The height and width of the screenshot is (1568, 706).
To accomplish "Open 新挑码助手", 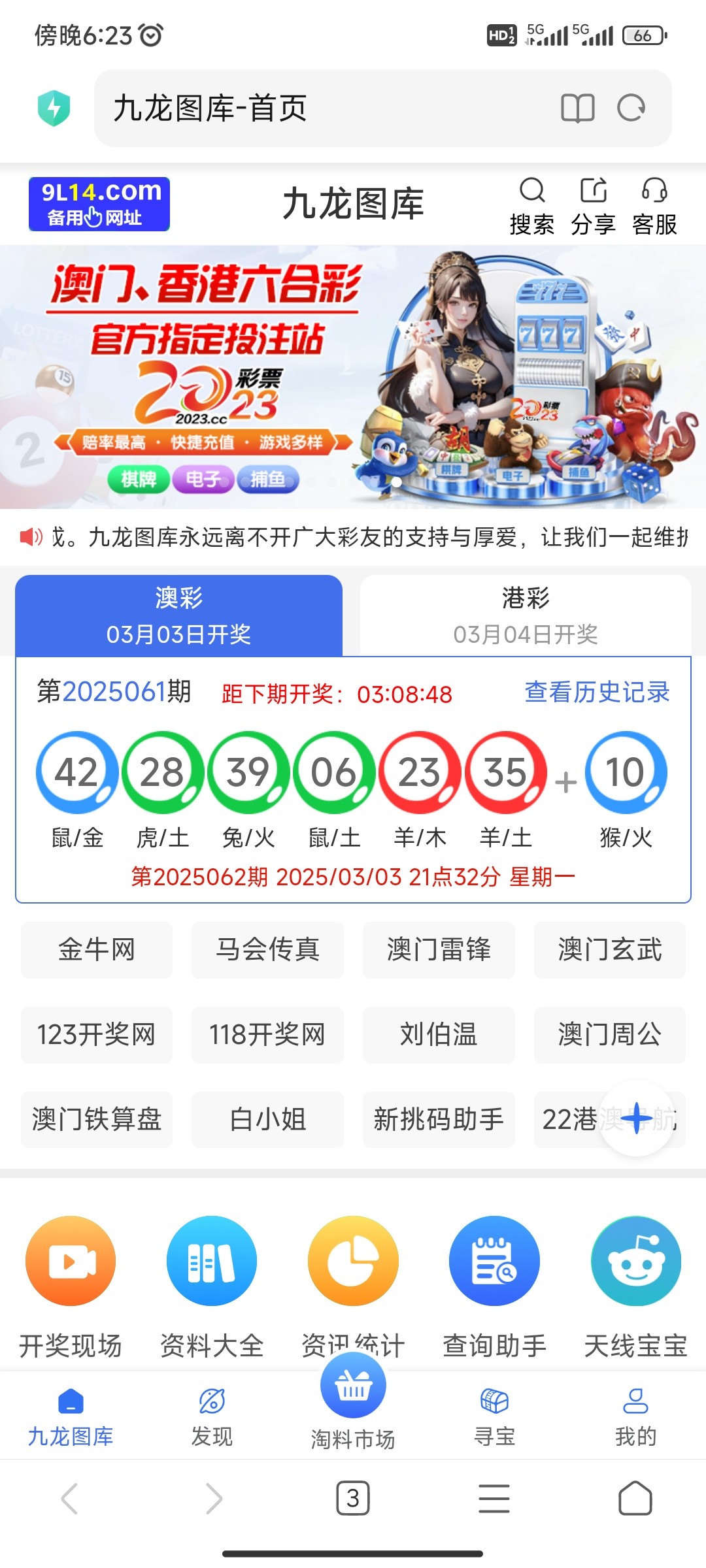I will coord(439,1119).
